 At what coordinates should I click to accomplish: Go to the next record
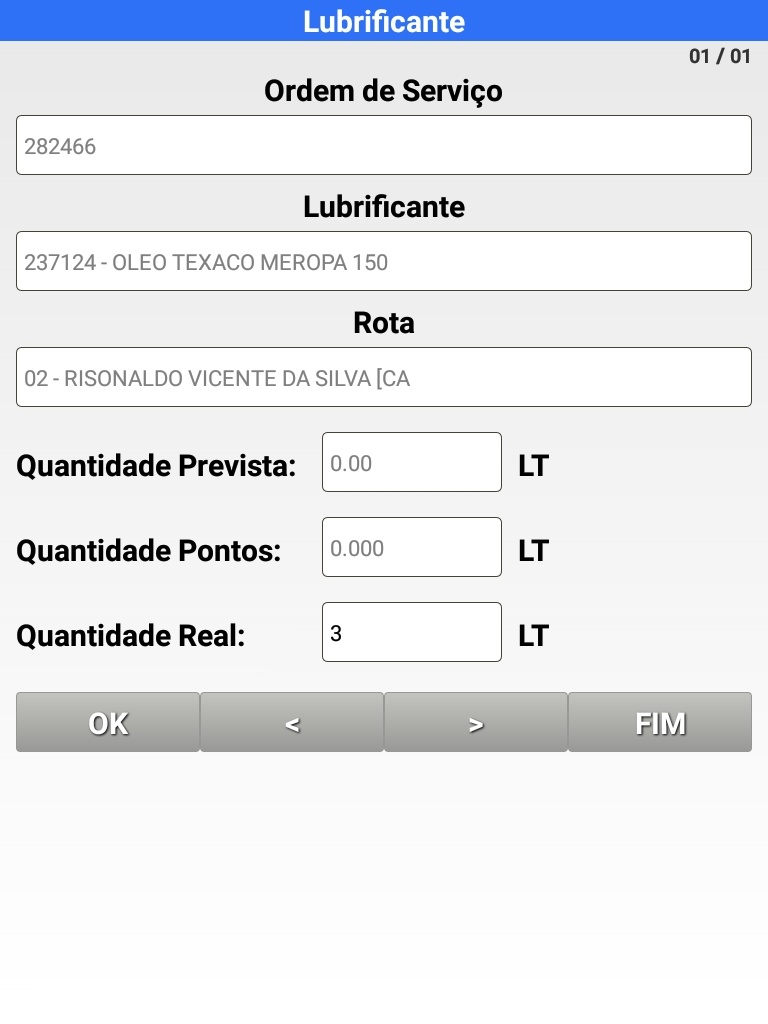pos(476,722)
